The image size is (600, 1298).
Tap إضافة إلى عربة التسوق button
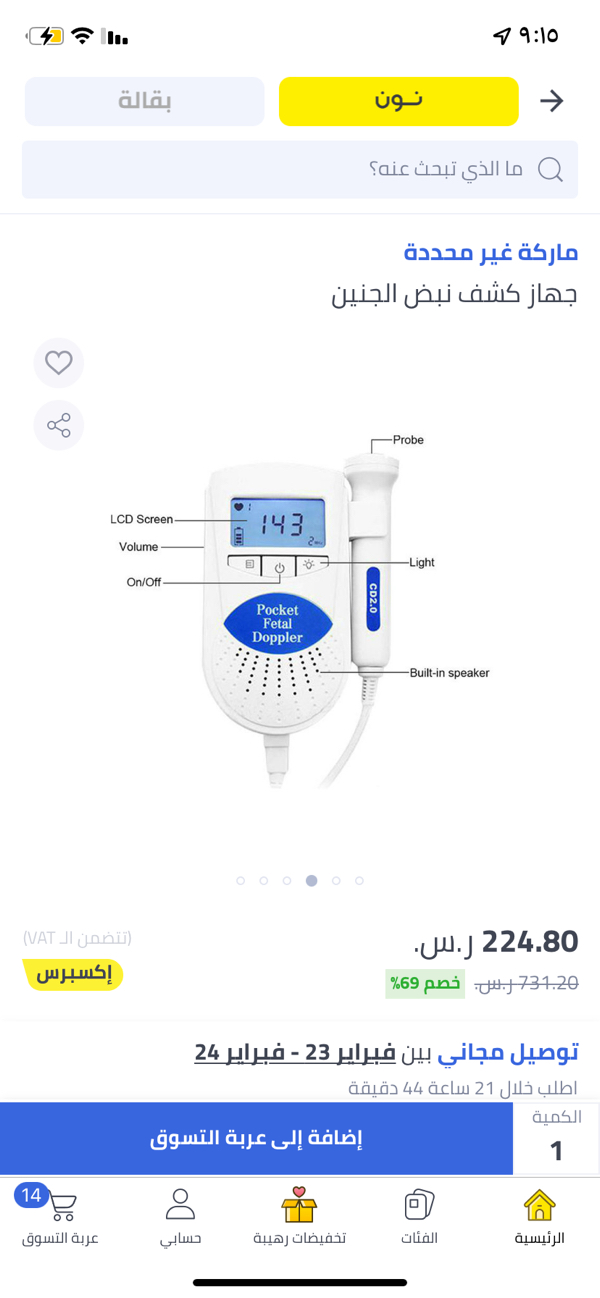[x=256, y=1138]
